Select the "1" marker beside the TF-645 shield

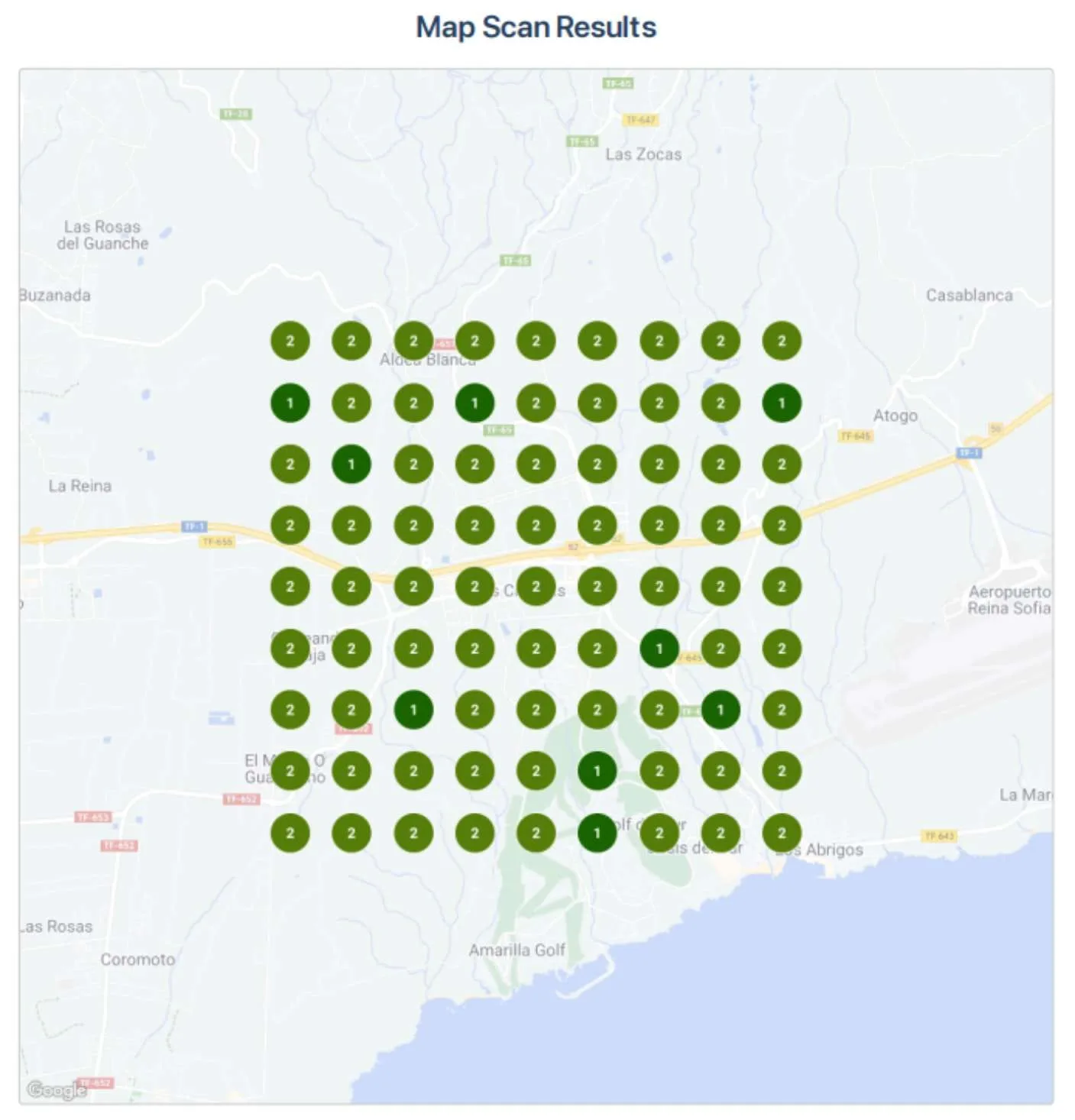pos(659,648)
